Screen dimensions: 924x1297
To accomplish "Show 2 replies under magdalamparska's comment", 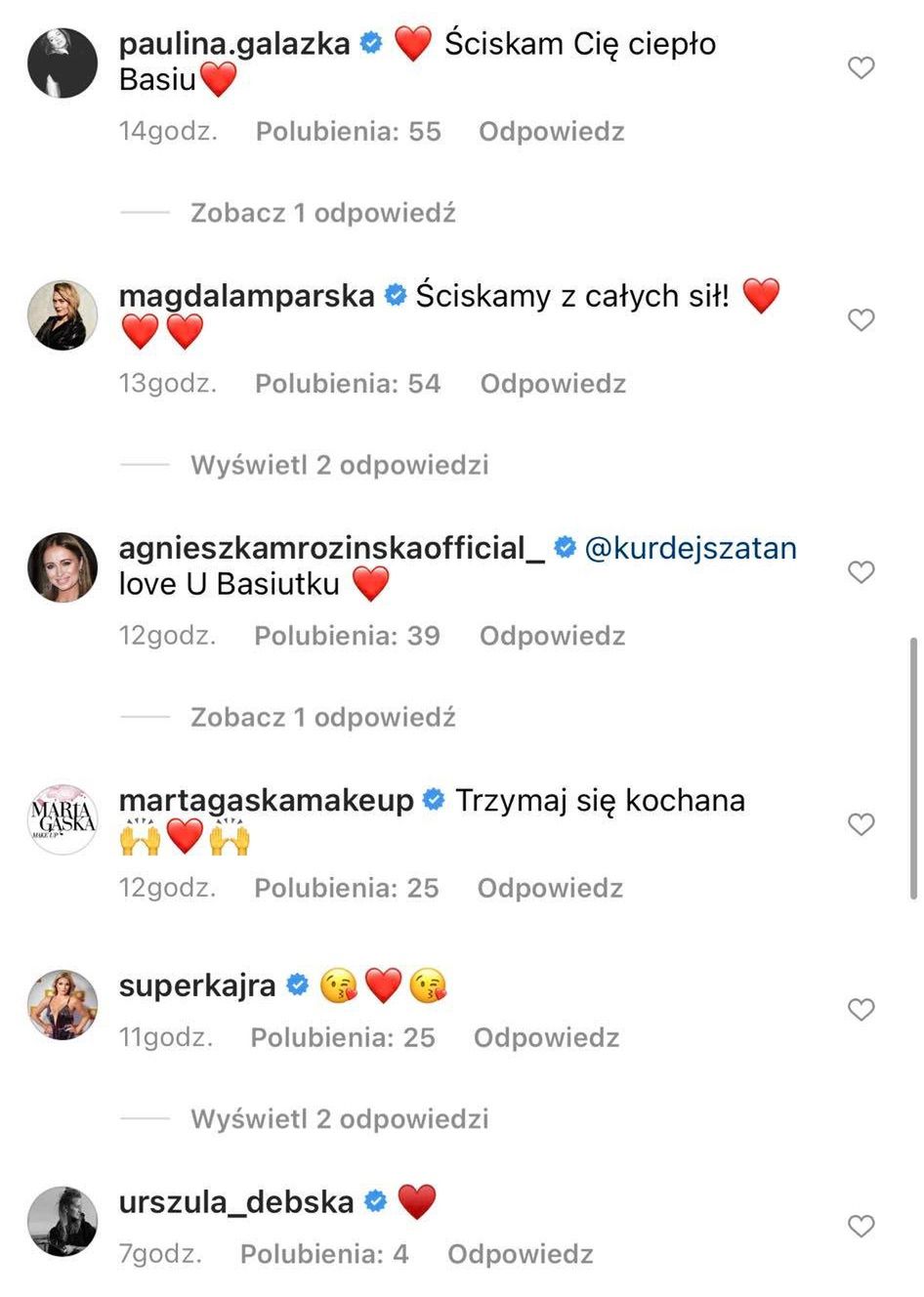I will [x=339, y=465].
